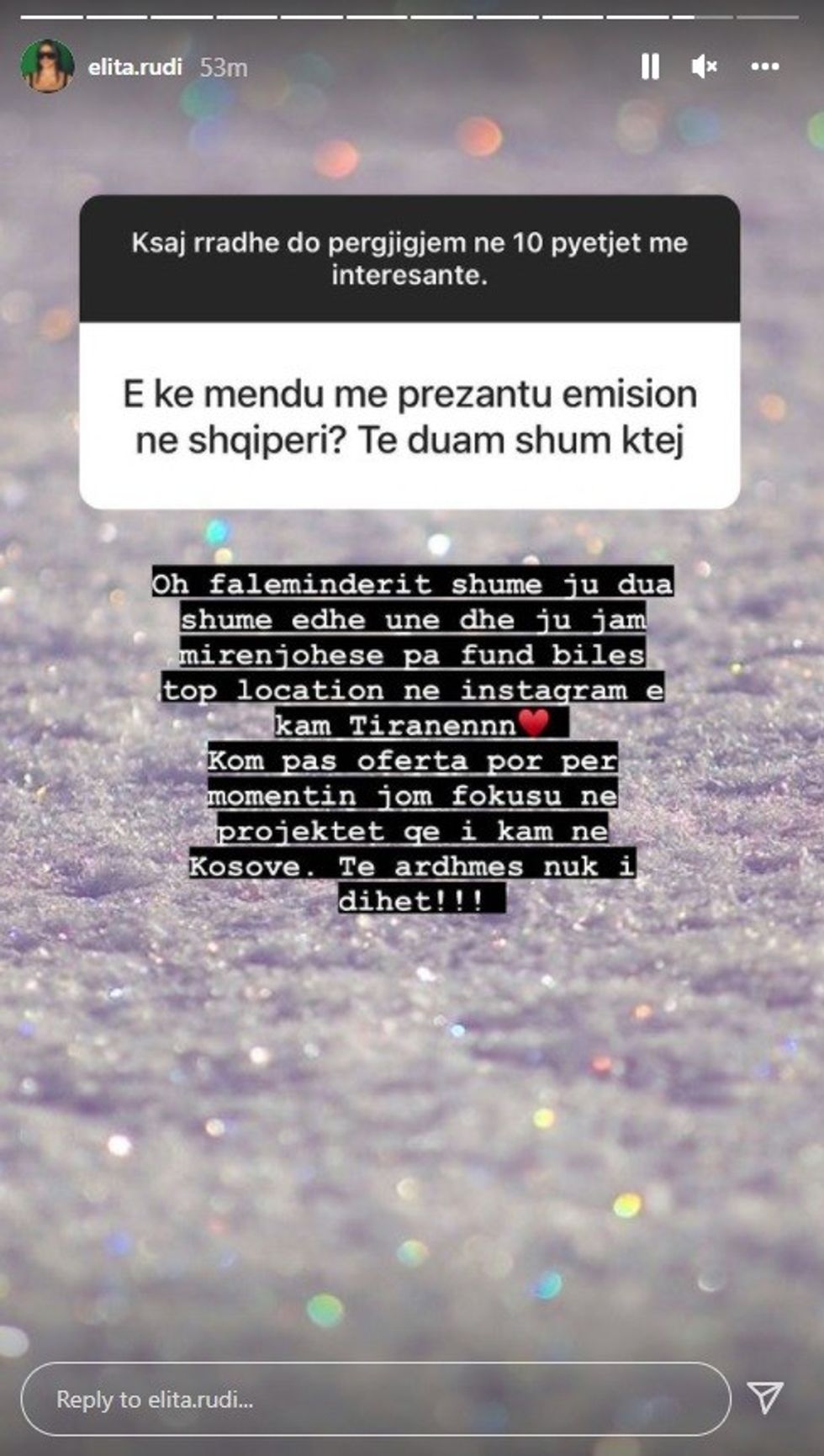This screenshot has width=824, height=1456.
Task: Unmute the story sound
Action: tap(704, 66)
